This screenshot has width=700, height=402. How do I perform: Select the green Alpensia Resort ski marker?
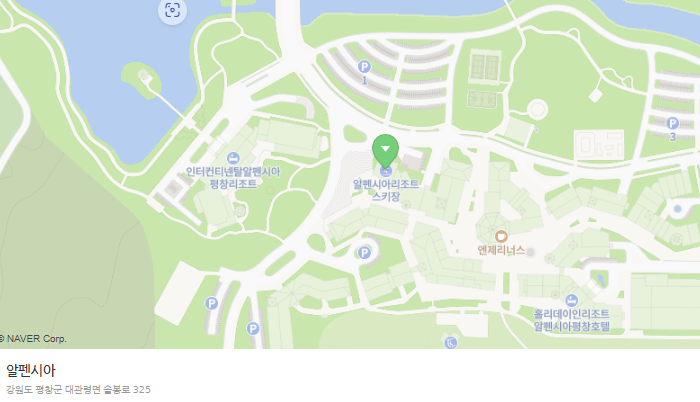click(385, 151)
